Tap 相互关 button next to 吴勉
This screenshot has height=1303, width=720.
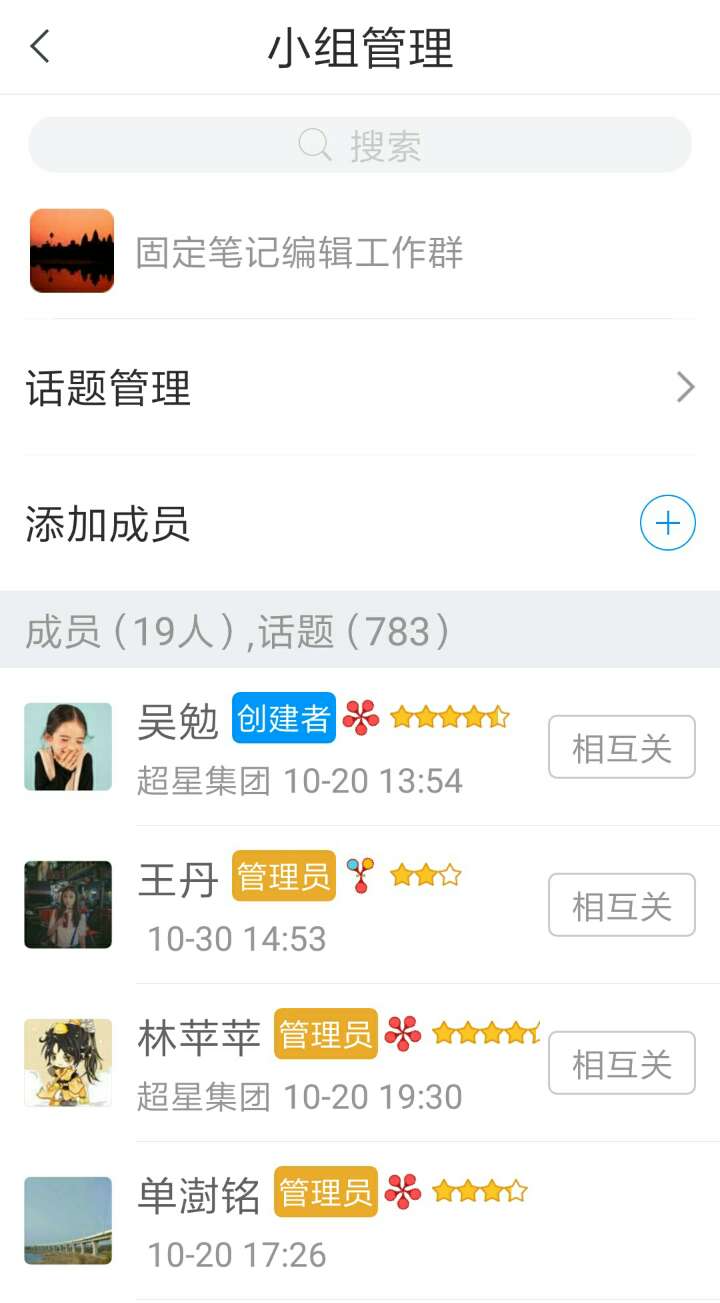[621, 747]
